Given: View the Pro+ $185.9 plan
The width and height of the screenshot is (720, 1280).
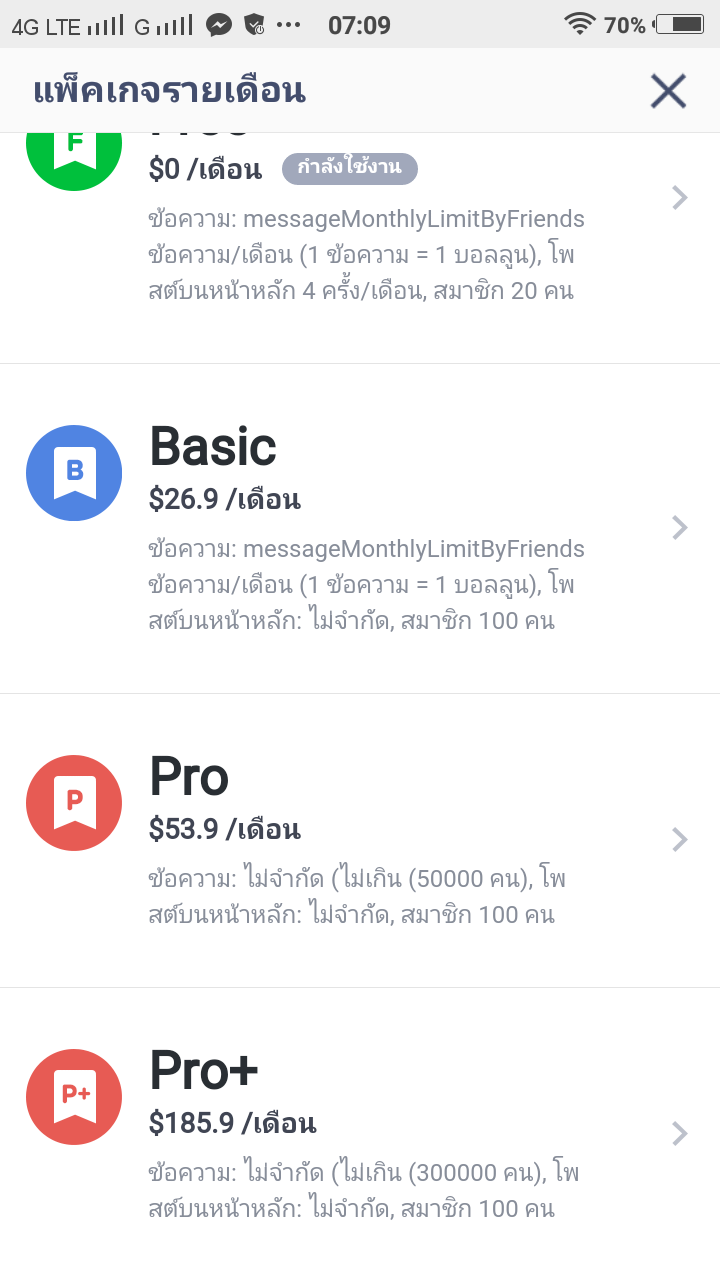Looking at the screenshot, I should point(360,1132).
